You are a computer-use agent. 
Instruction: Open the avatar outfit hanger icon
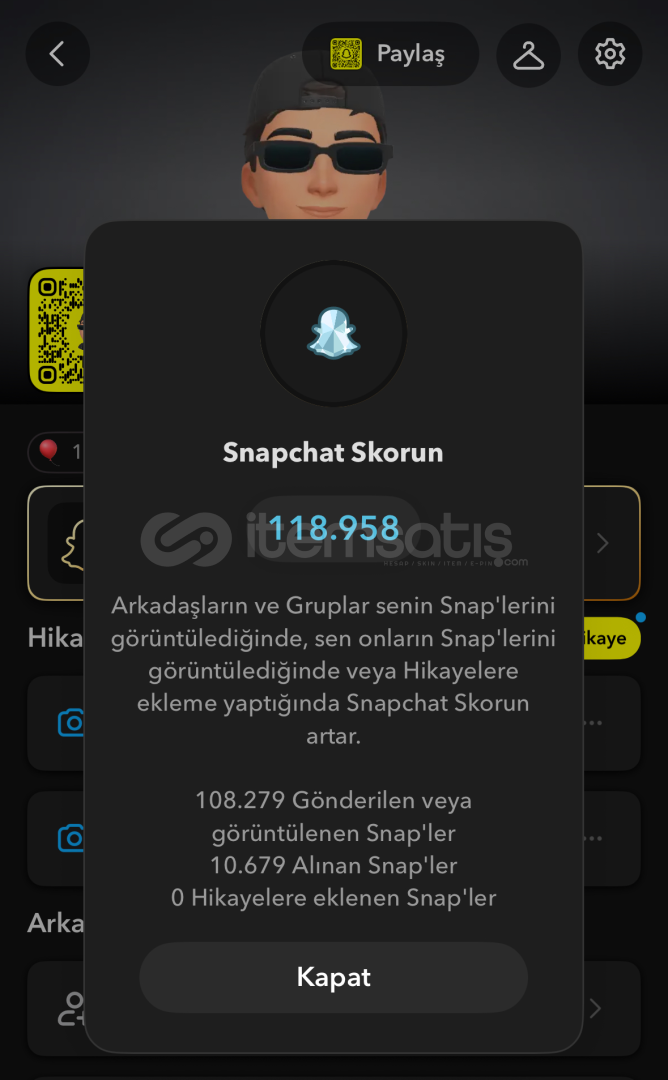click(528, 54)
